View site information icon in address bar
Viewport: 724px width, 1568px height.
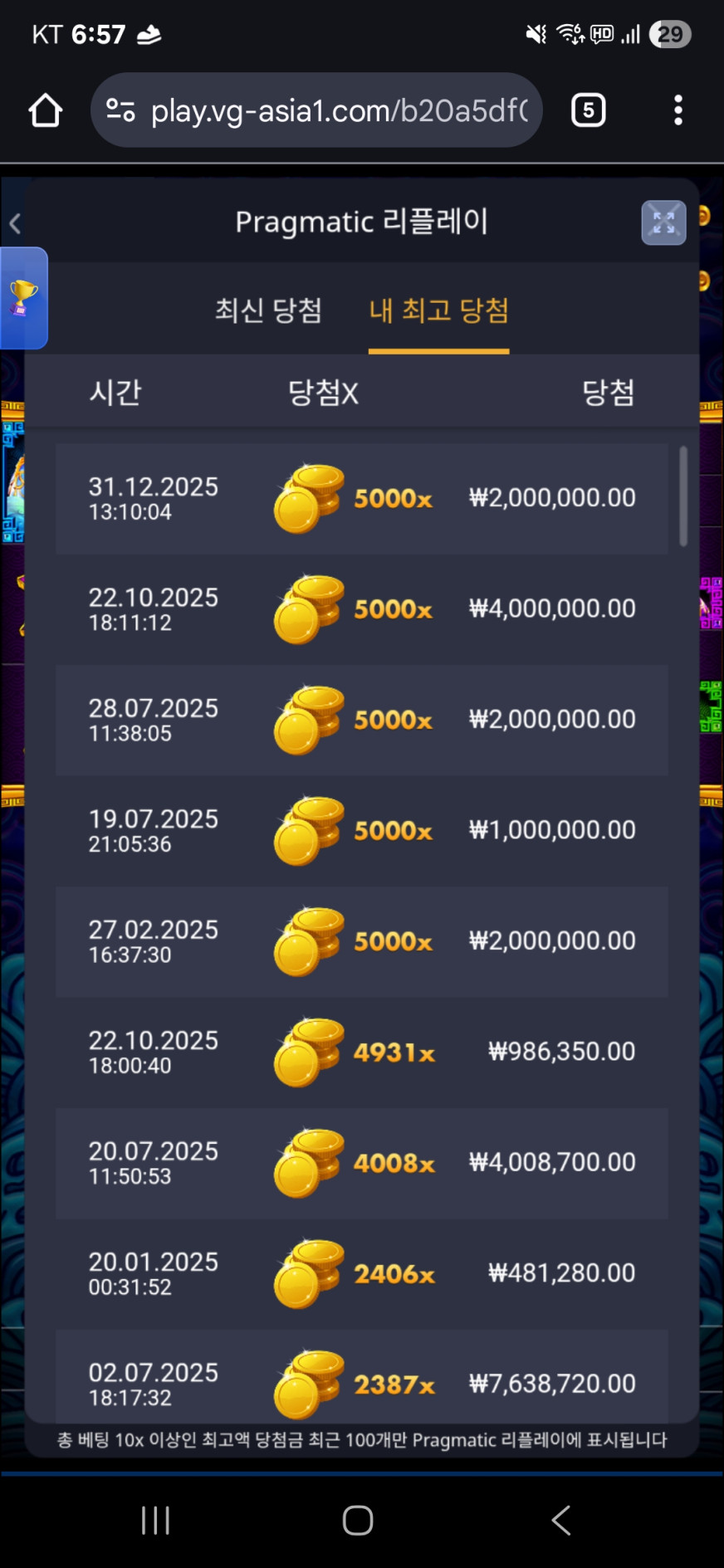click(x=120, y=110)
